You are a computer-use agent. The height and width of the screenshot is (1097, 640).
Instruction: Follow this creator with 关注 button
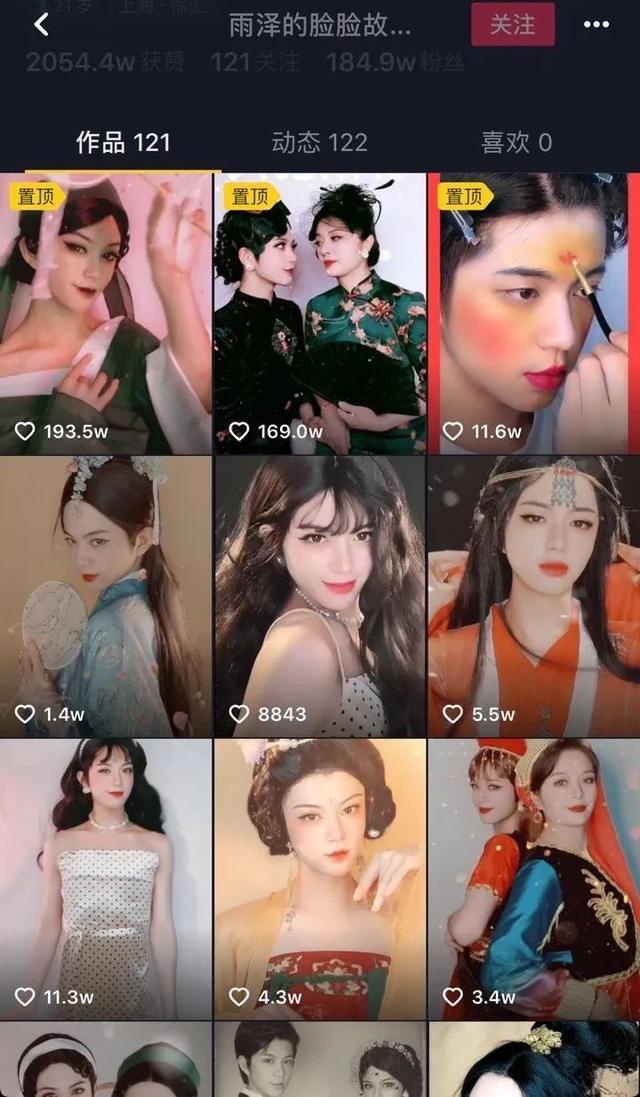point(513,24)
